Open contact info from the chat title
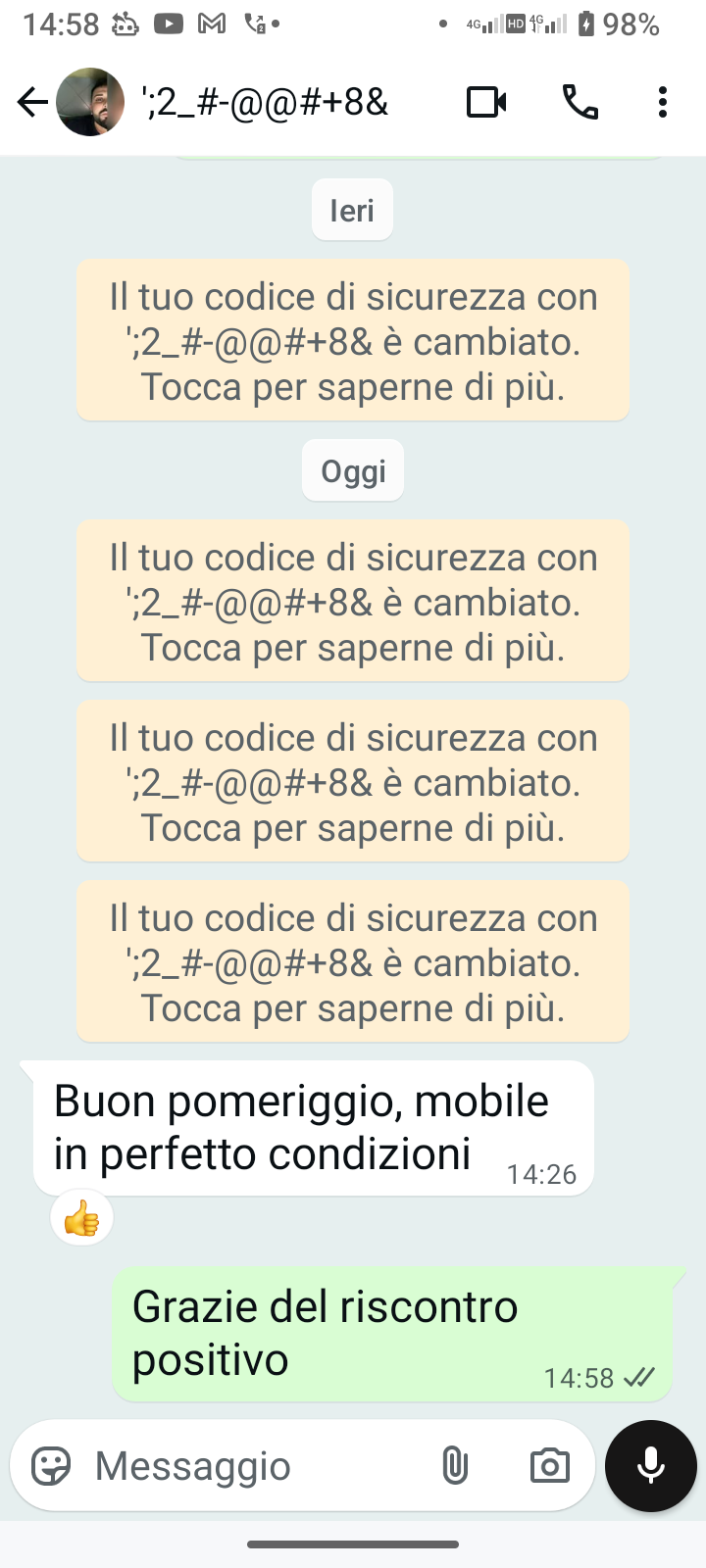 click(265, 102)
